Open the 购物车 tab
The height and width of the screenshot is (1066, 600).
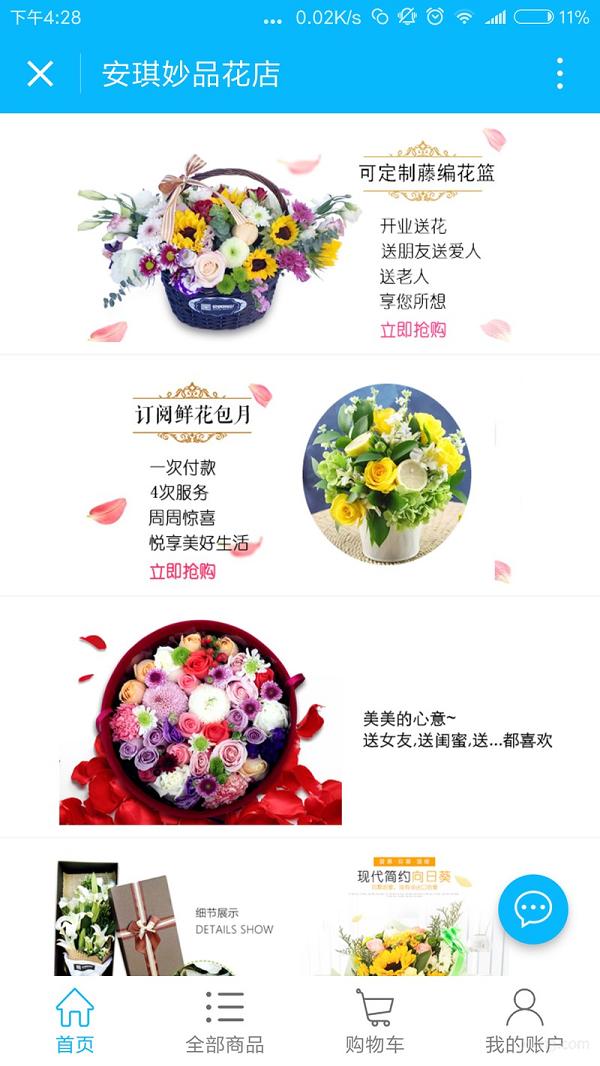375,1020
